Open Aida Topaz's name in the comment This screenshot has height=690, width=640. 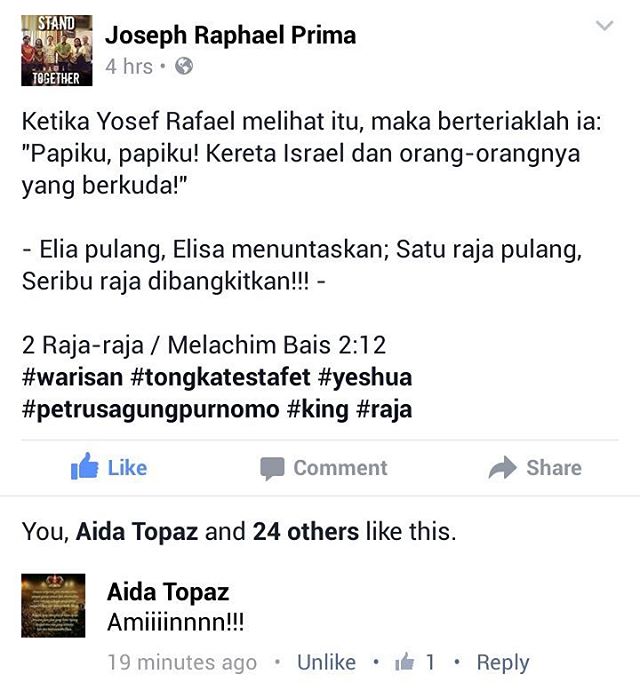point(168,591)
